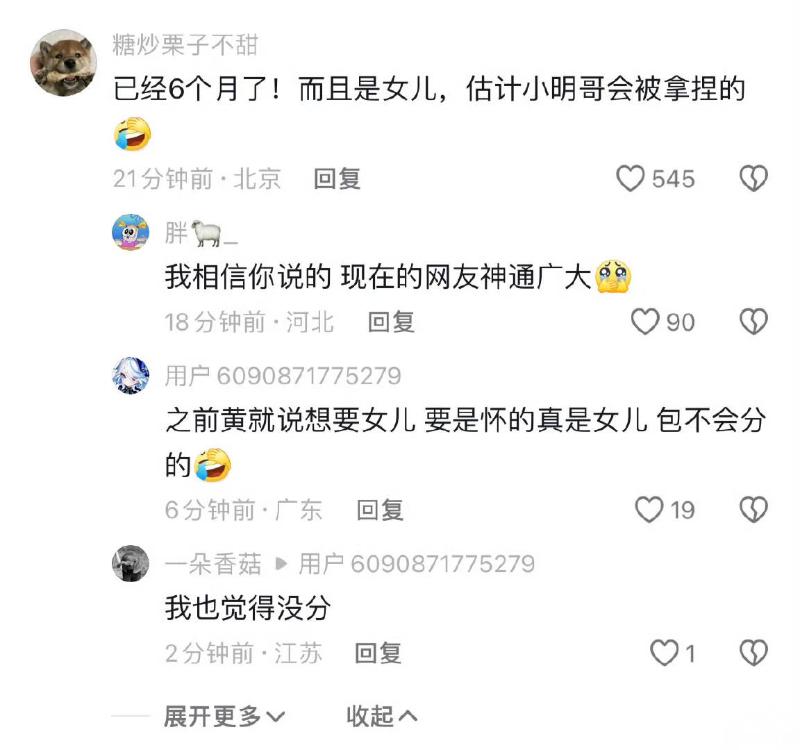Open 糖炒栗子不甜's profile avatar
The image size is (800, 750).
click(63, 62)
